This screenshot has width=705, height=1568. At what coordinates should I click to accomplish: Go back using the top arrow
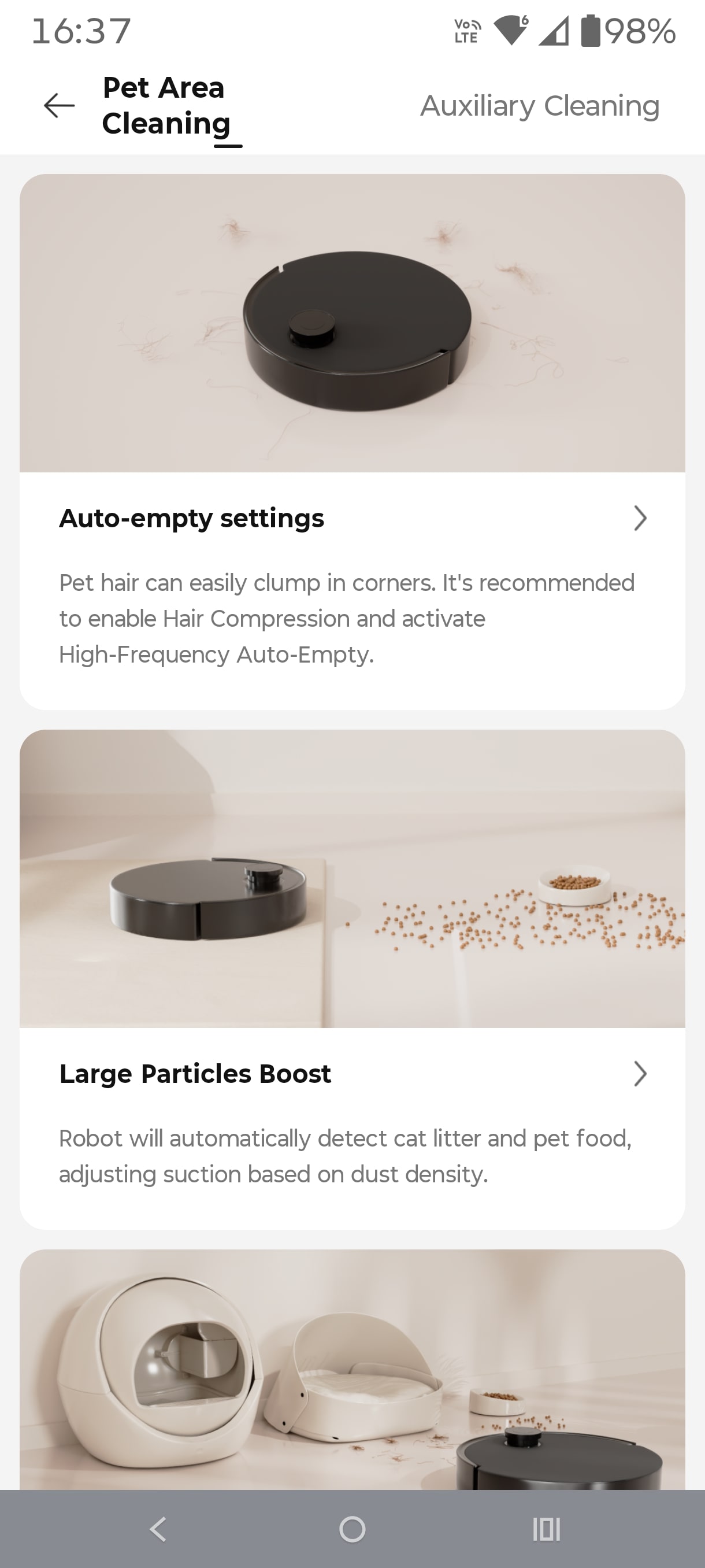pos(59,106)
